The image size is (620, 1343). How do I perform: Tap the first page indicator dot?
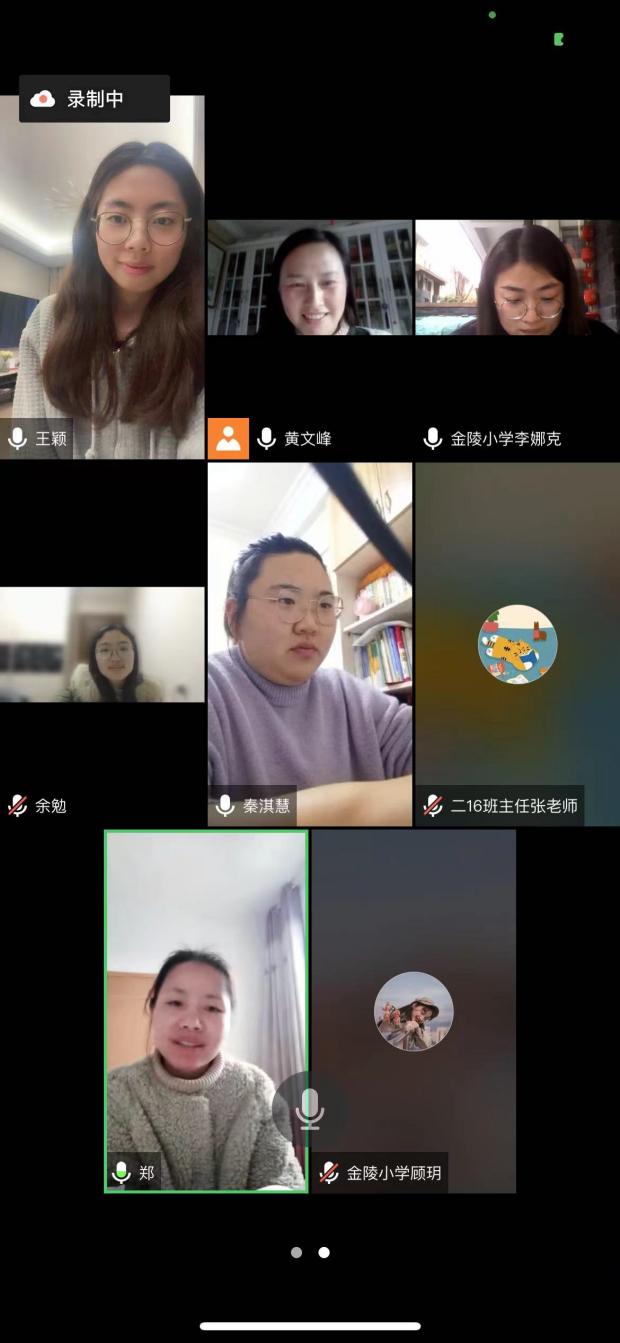click(296, 1252)
